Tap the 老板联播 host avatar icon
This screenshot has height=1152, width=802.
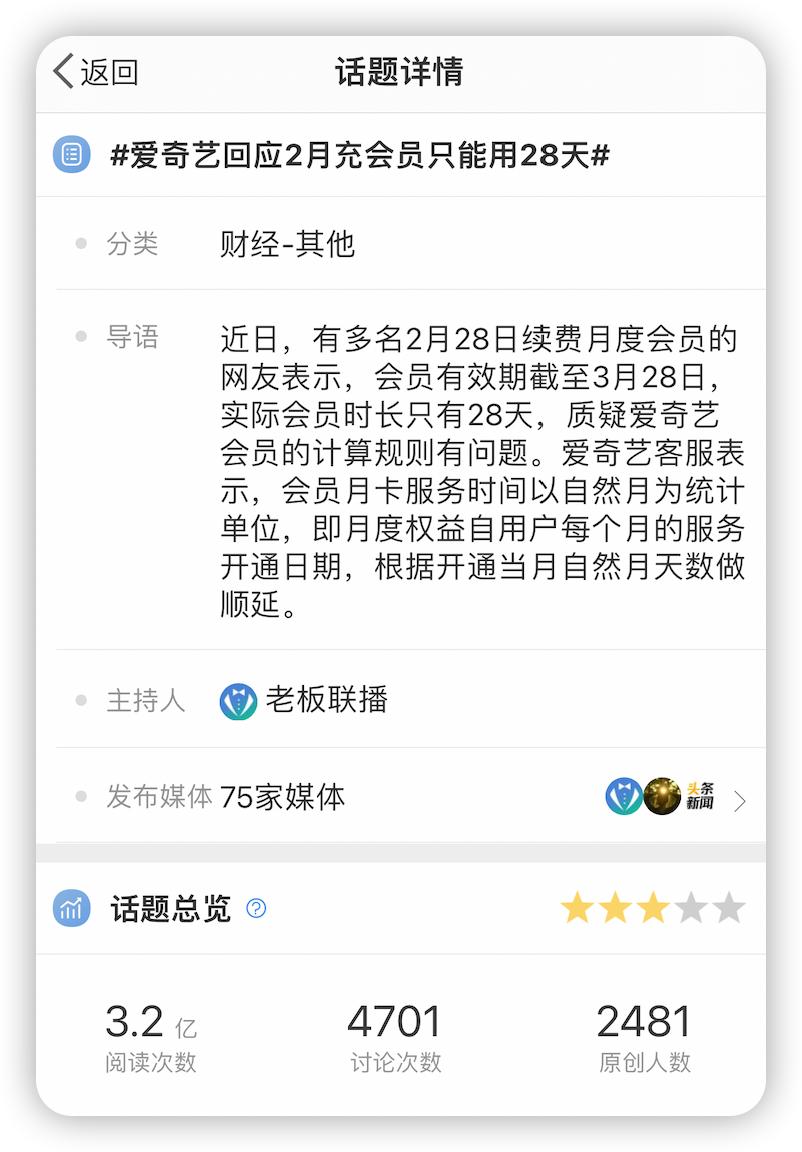[x=237, y=701]
